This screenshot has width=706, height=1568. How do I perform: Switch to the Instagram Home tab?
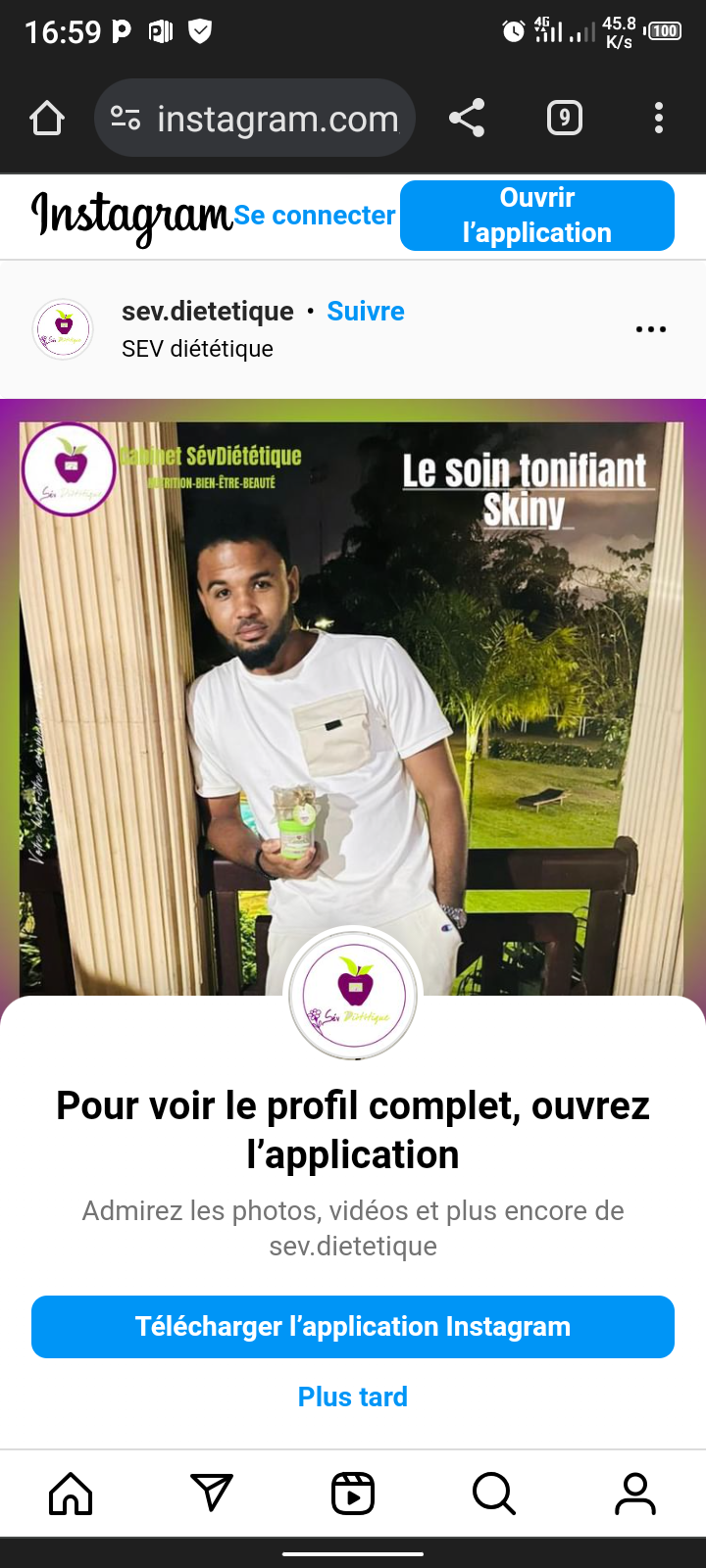point(71,1494)
